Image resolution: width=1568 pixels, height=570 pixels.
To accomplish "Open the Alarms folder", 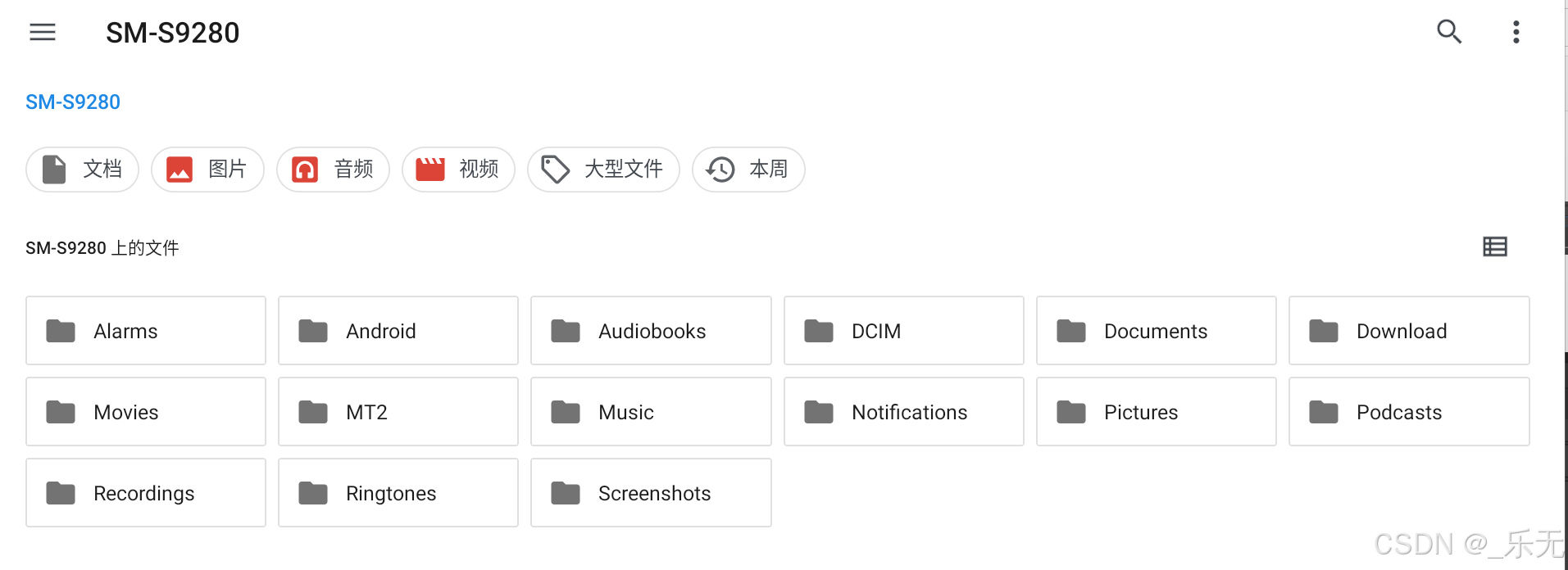I will point(146,331).
